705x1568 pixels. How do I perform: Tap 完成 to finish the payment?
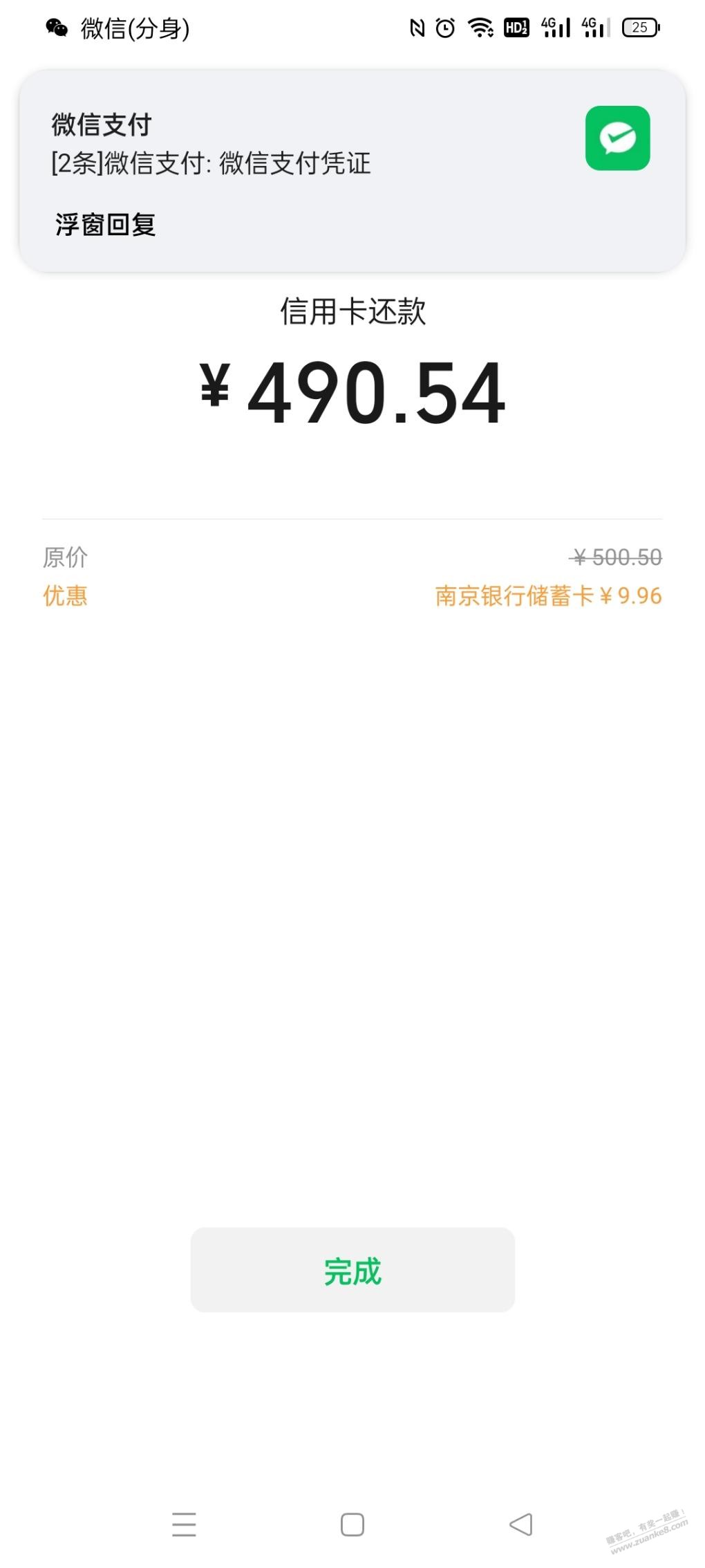click(x=352, y=1270)
